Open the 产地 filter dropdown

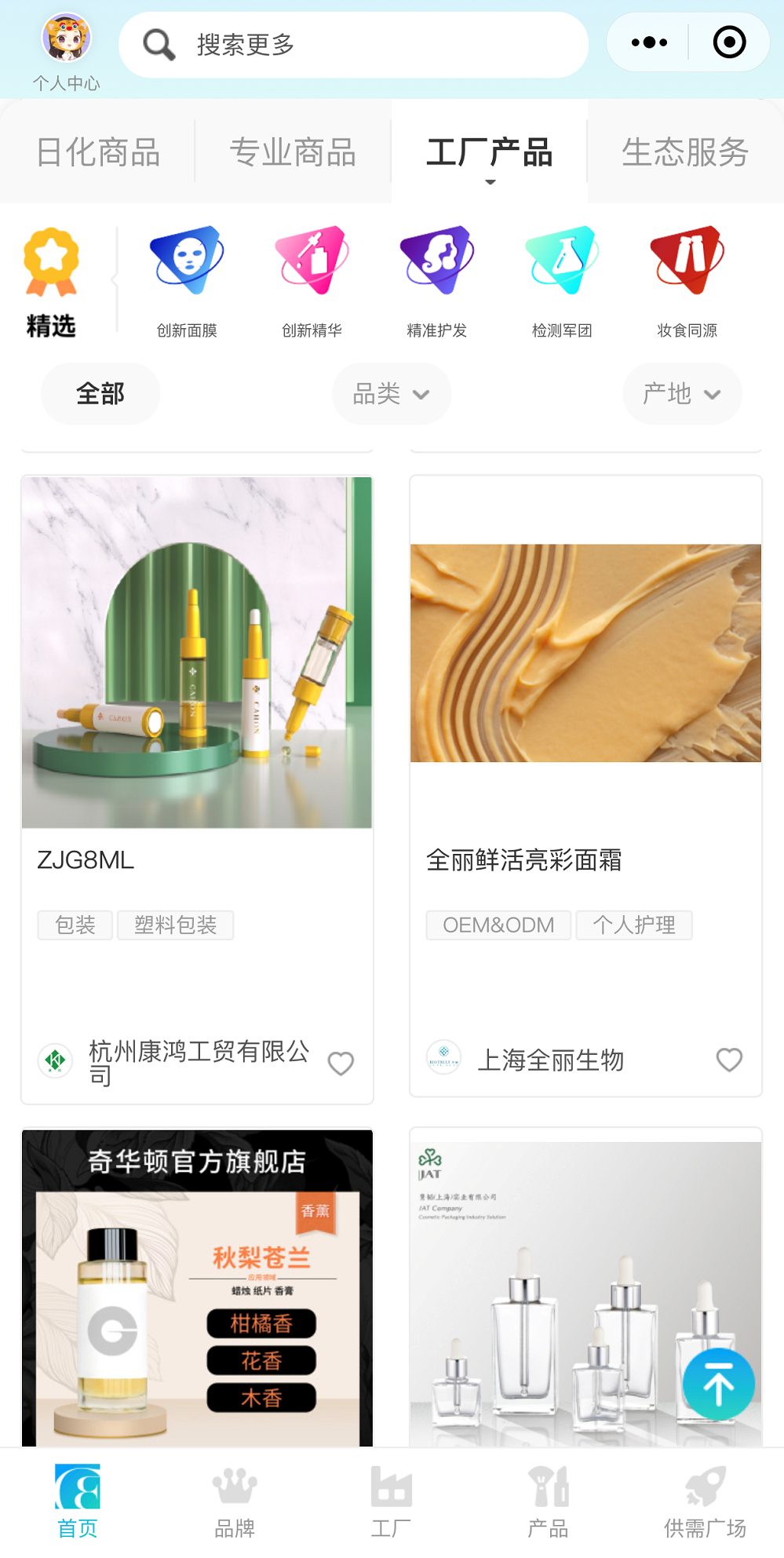click(x=681, y=393)
